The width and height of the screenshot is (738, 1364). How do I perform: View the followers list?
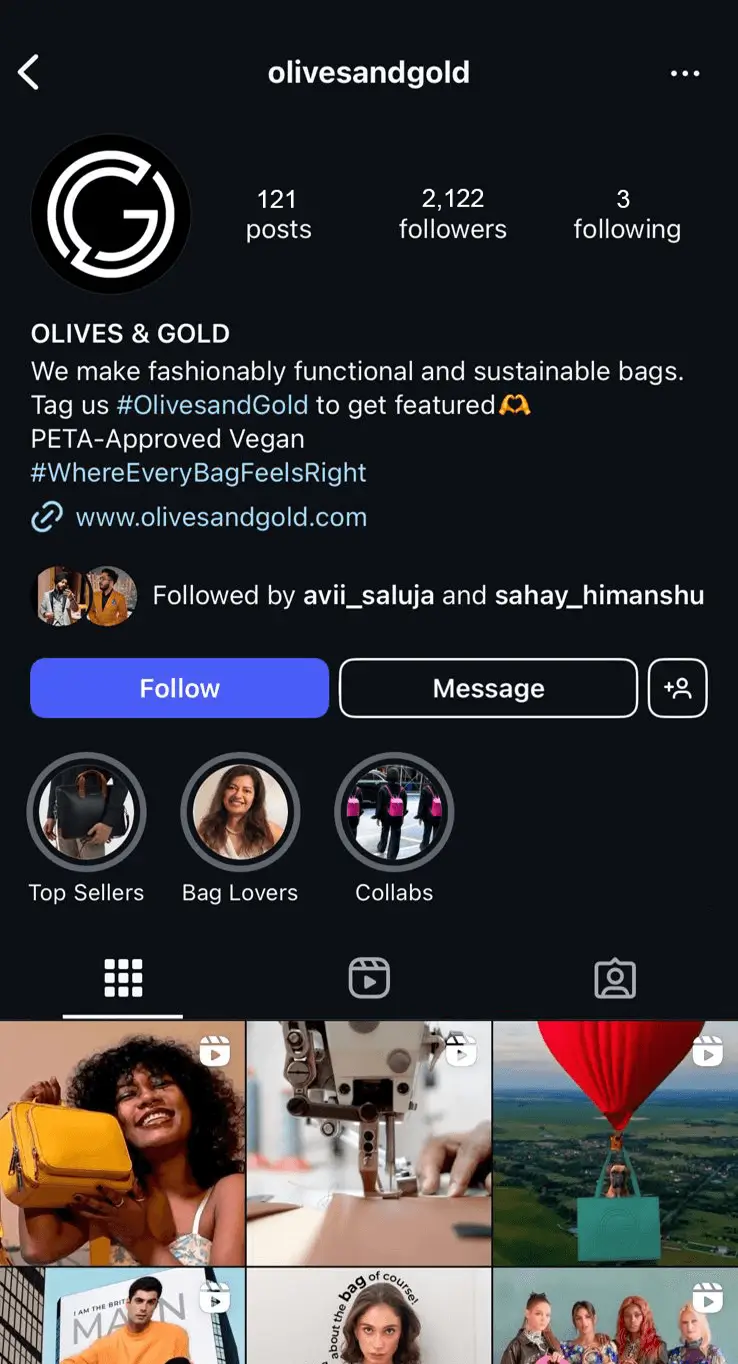[x=452, y=214]
